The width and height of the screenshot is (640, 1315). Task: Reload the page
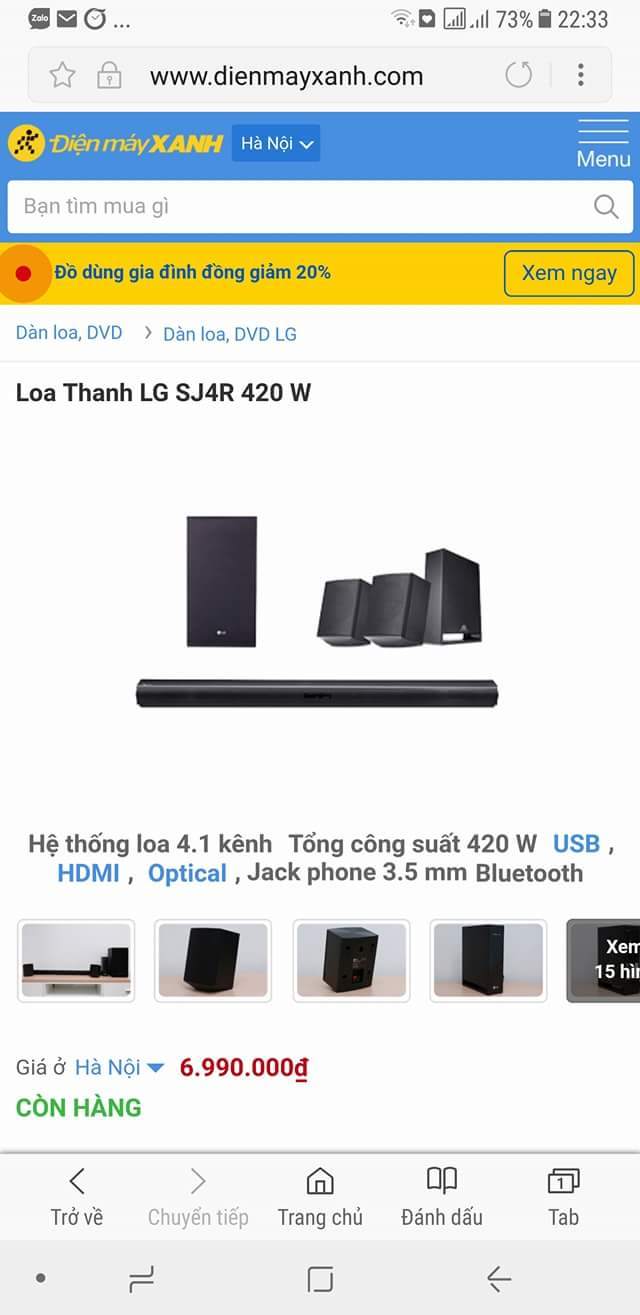(518, 75)
